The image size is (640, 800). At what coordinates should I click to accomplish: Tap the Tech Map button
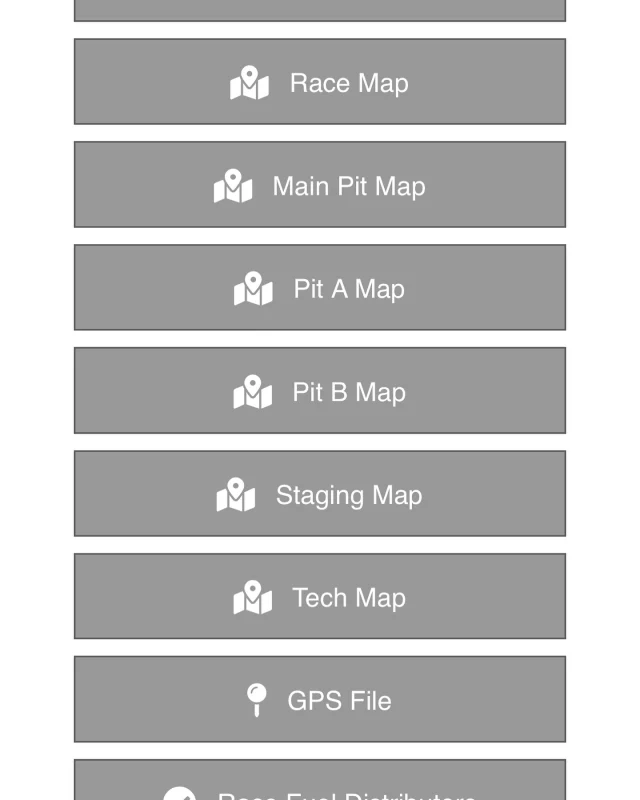(x=320, y=597)
